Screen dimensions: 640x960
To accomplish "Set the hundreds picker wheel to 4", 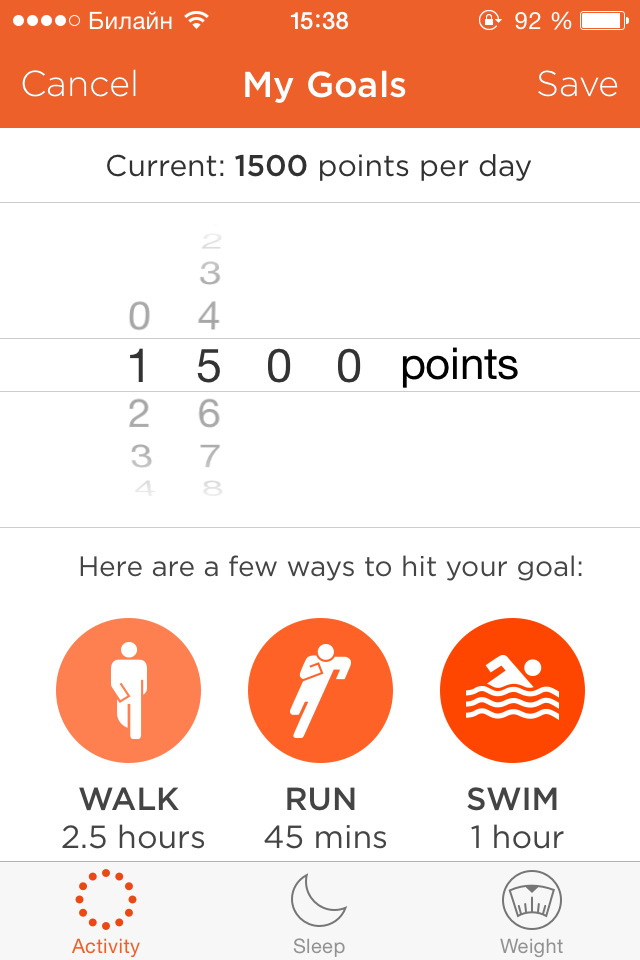I will pyautogui.click(x=208, y=317).
